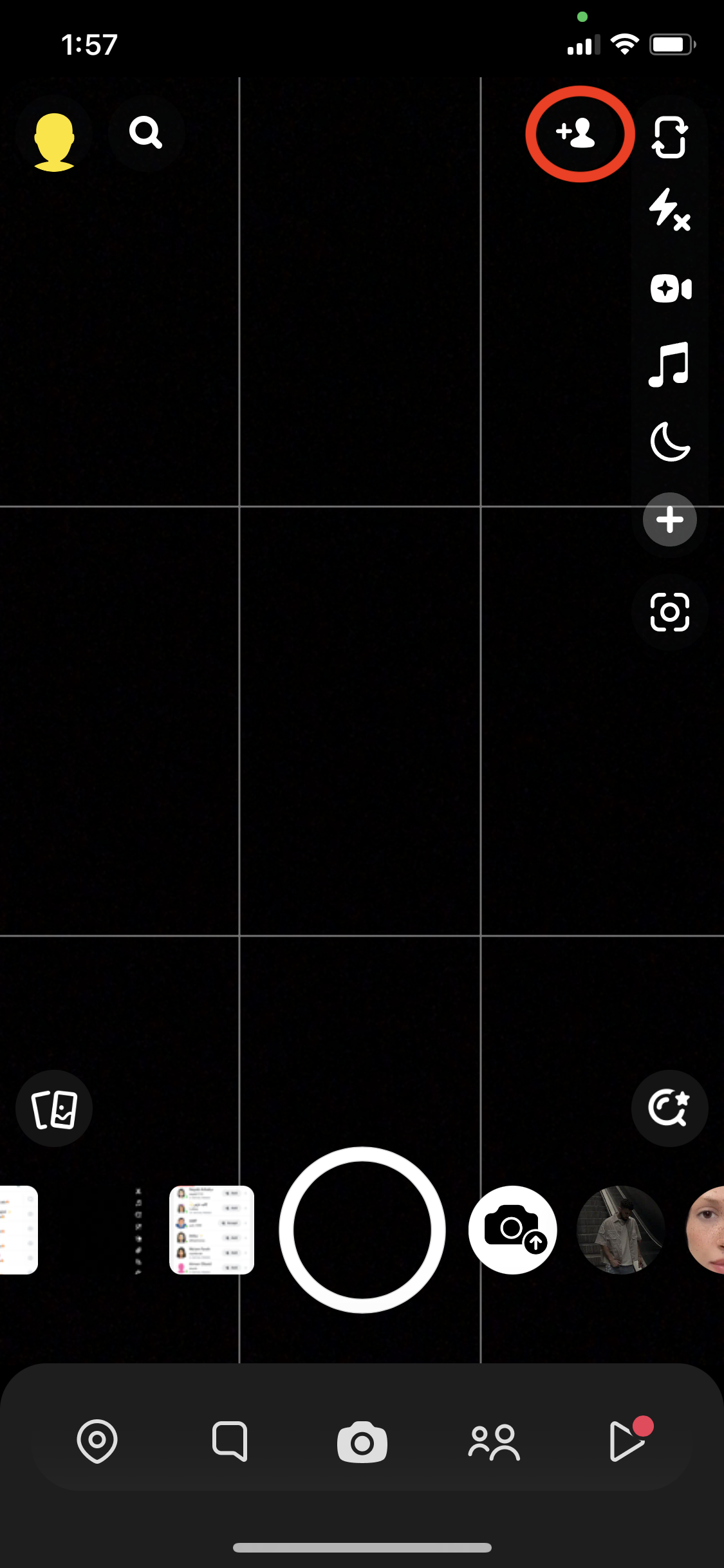Enable night mode moon icon
The image size is (724, 1568).
pos(670,442)
